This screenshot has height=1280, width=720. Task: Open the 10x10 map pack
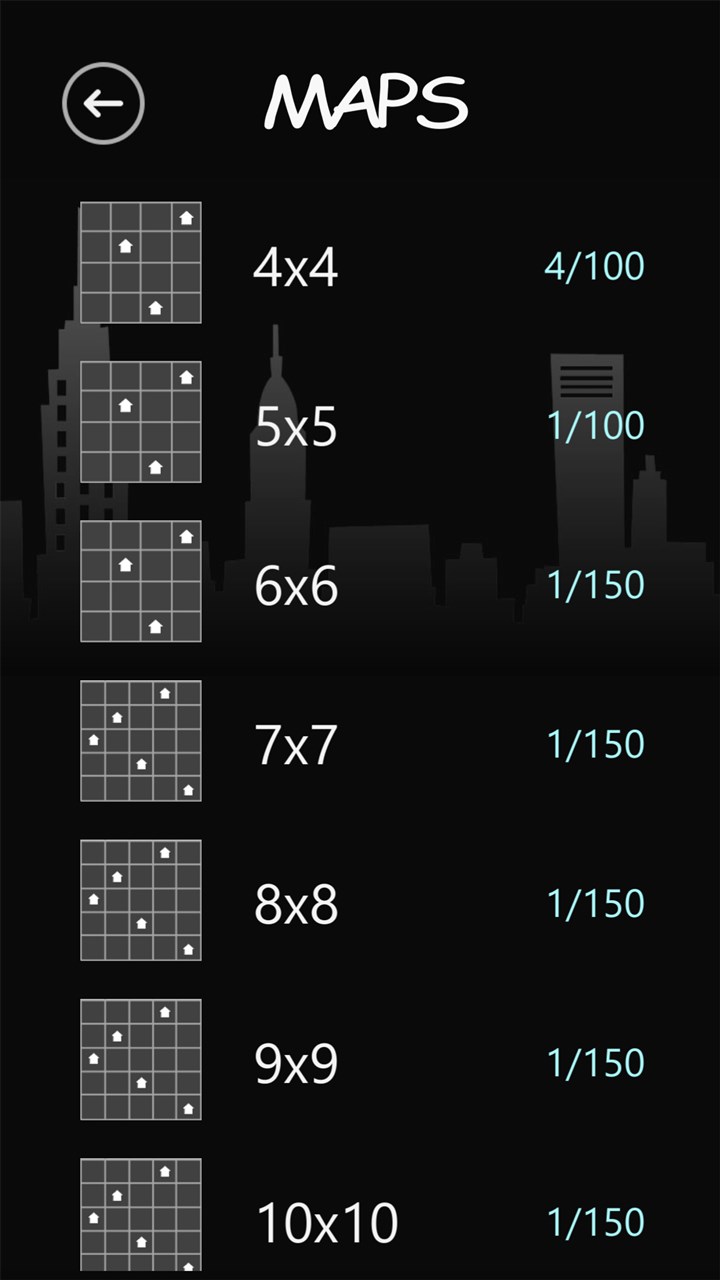pos(326,1221)
